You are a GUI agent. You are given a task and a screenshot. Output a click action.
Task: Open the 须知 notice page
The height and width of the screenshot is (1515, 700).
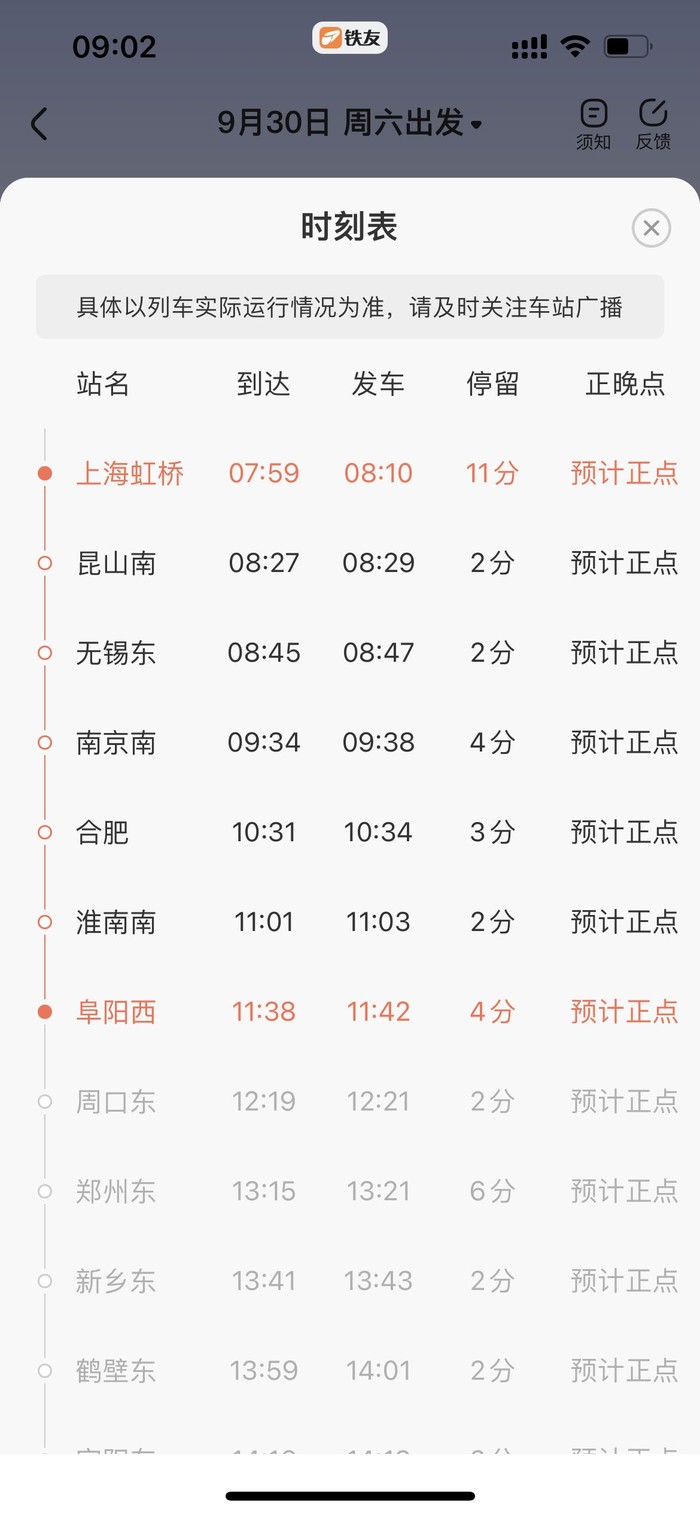point(593,125)
